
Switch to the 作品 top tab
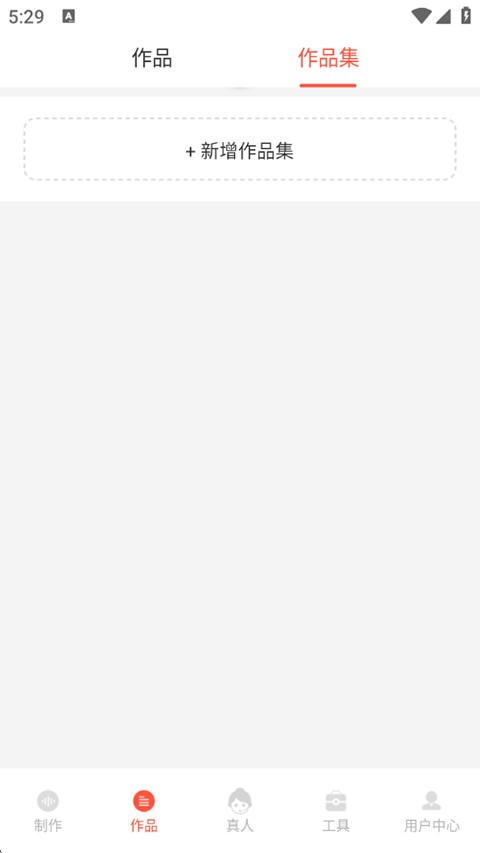152,58
